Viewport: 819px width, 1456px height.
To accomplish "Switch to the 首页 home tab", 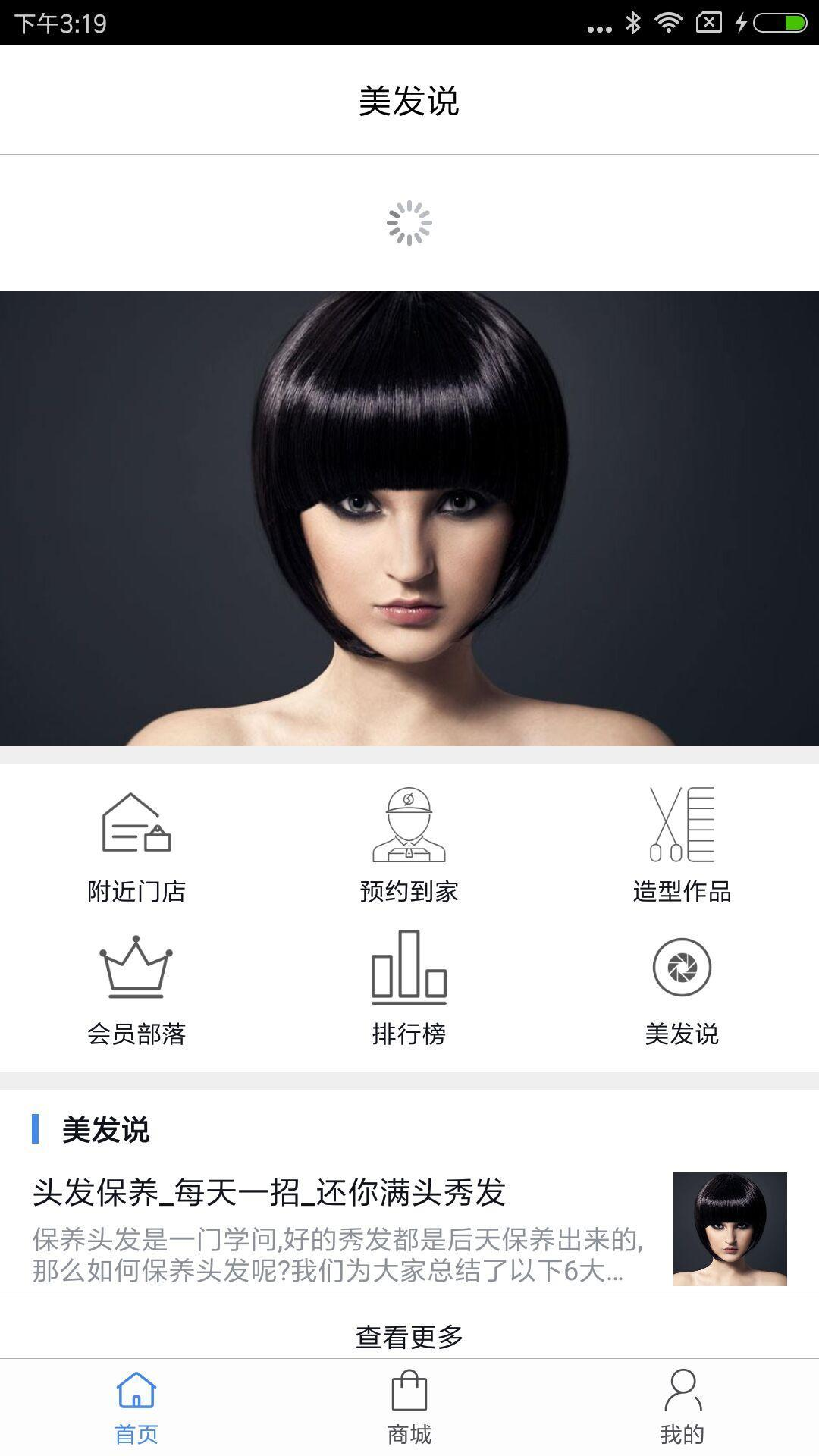I will 136,1407.
